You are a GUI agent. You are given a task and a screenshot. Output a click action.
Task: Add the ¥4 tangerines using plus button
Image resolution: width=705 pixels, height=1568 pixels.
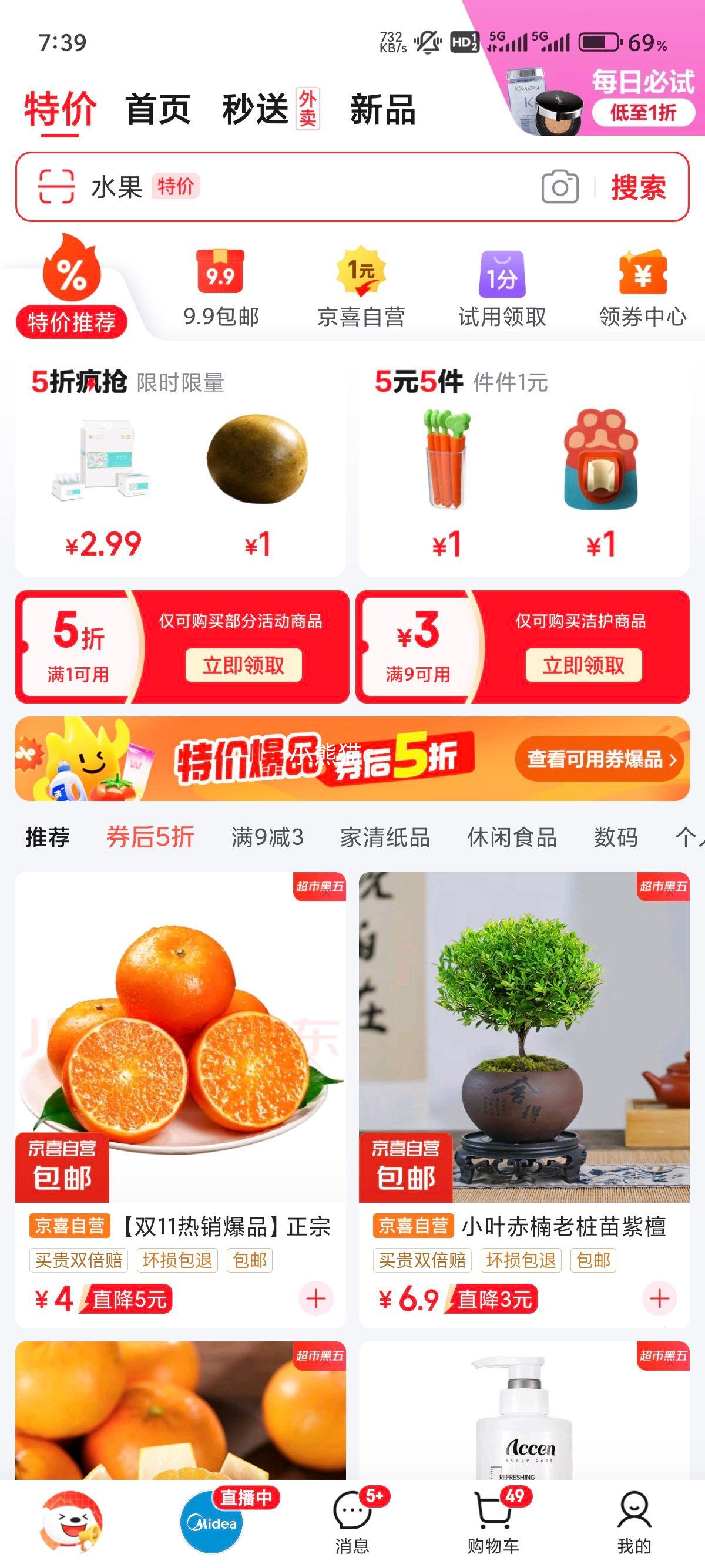315,1298
